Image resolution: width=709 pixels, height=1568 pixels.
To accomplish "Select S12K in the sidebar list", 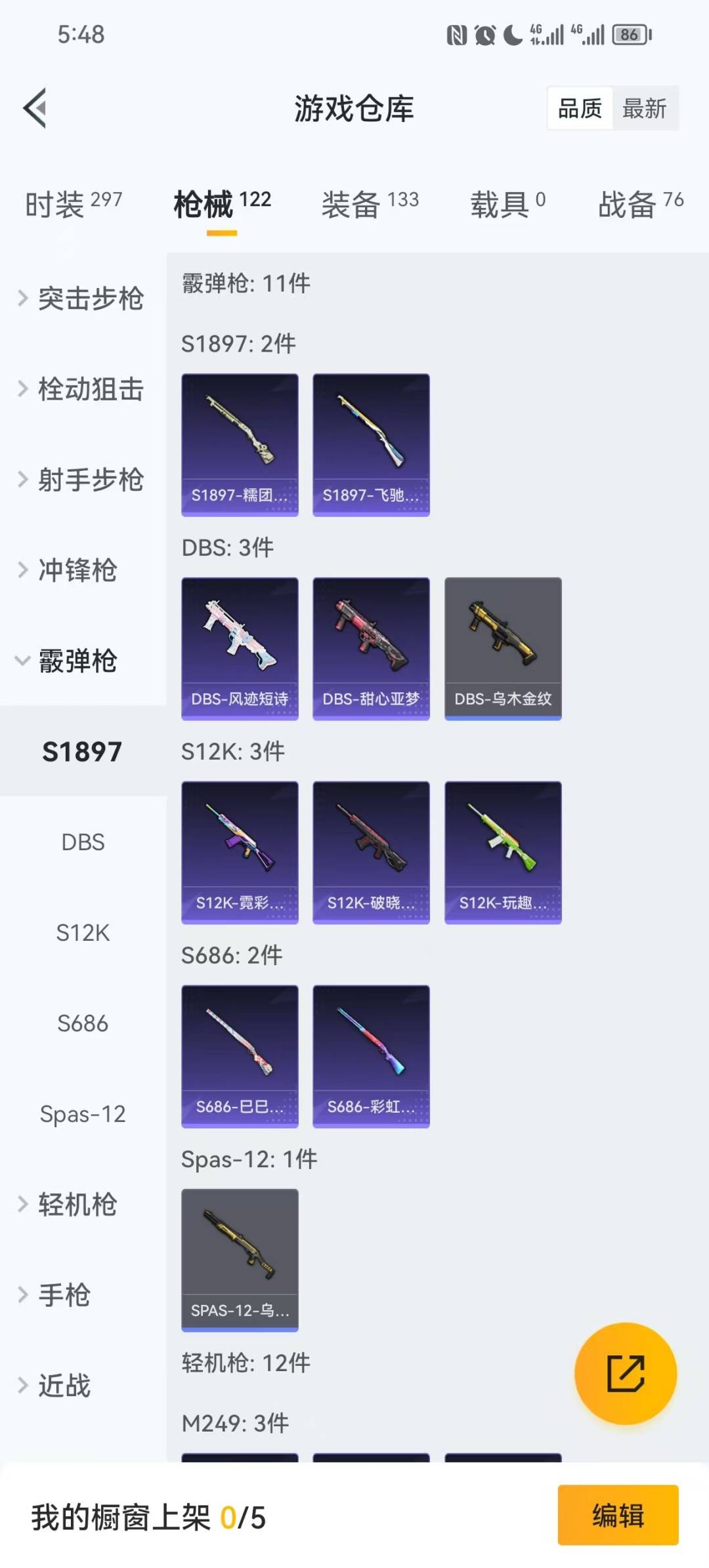I will tap(84, 932).
